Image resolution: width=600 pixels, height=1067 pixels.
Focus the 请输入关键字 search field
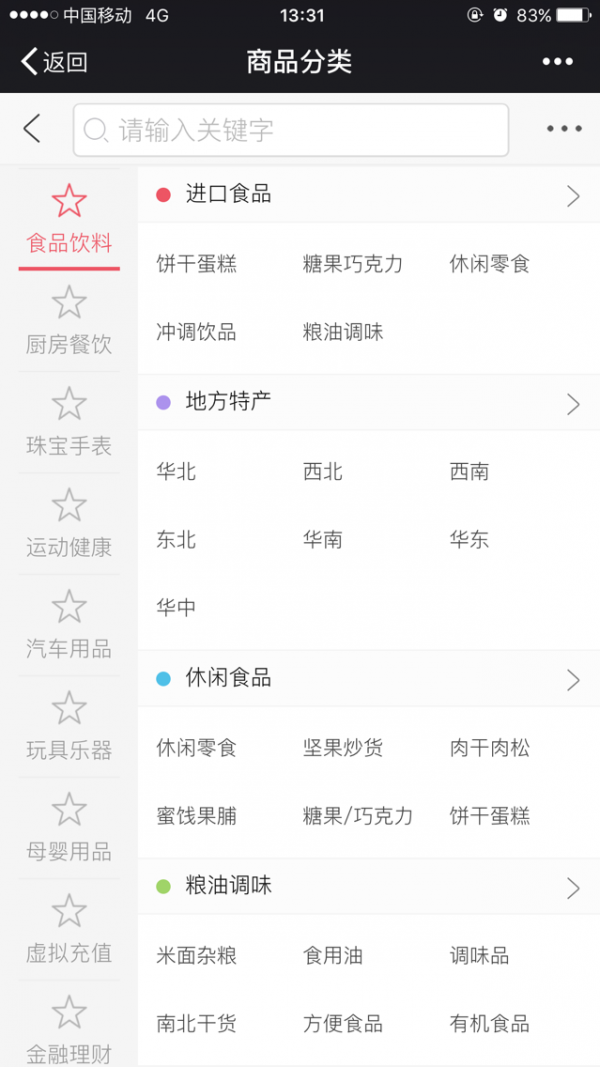click(290, 130)
